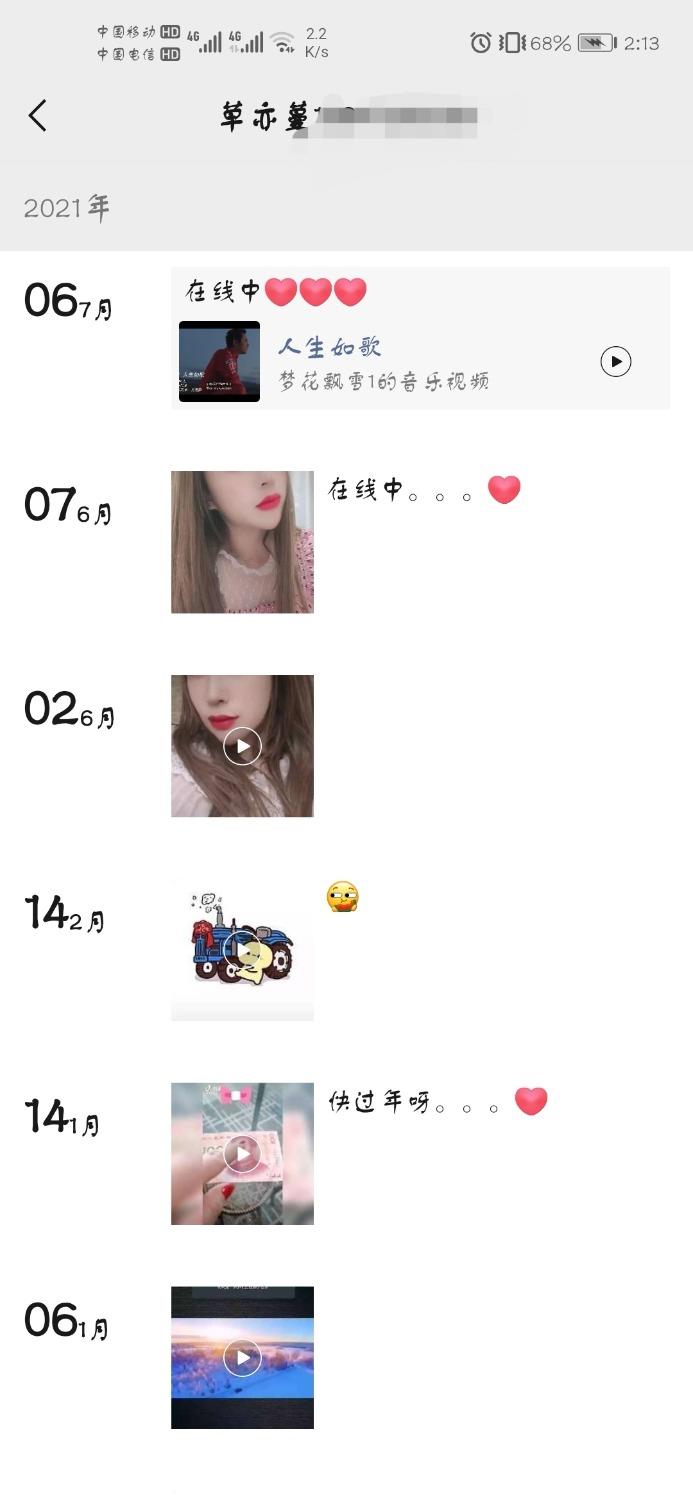Open the 07 June photo post
This screenshot has width=693, height=1500.
(242, 542)
